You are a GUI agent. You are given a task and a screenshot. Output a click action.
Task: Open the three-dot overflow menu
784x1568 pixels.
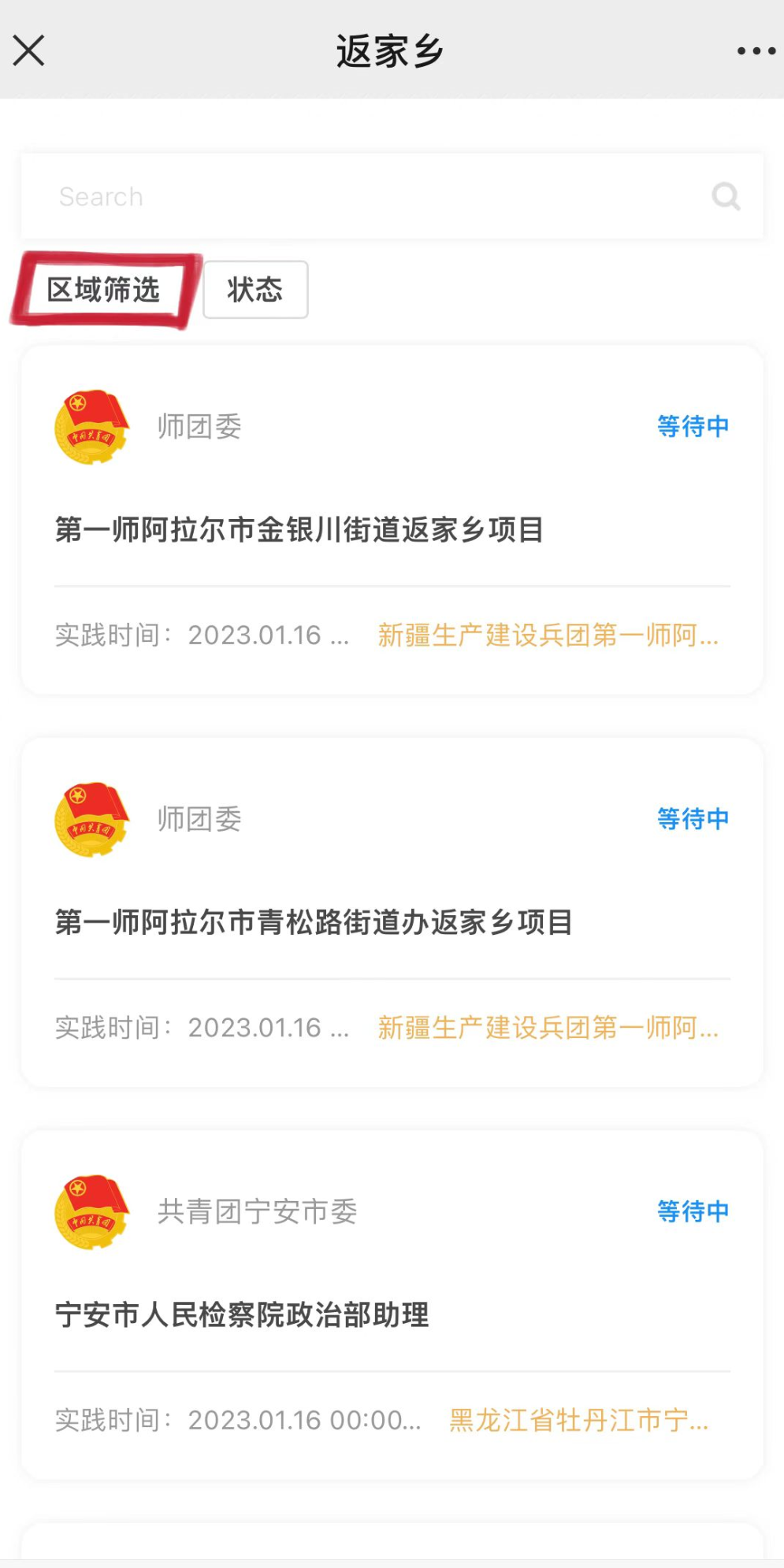click(x=756, y=51)
